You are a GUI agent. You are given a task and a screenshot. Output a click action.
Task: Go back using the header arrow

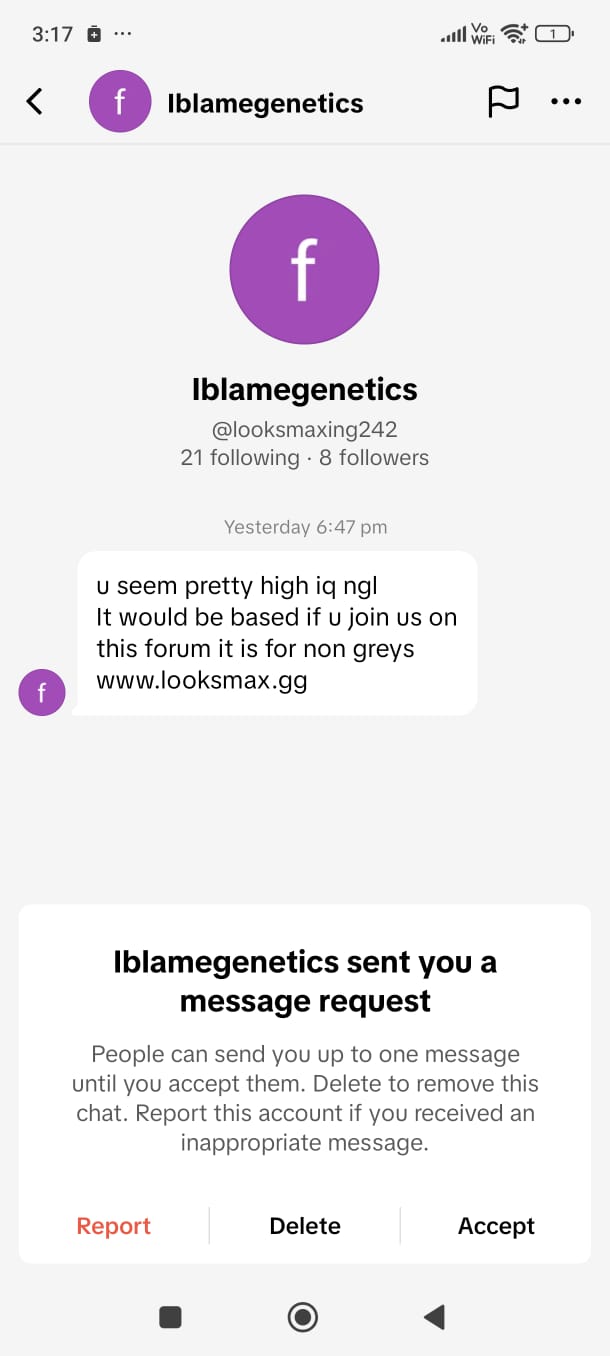(35, 101)
